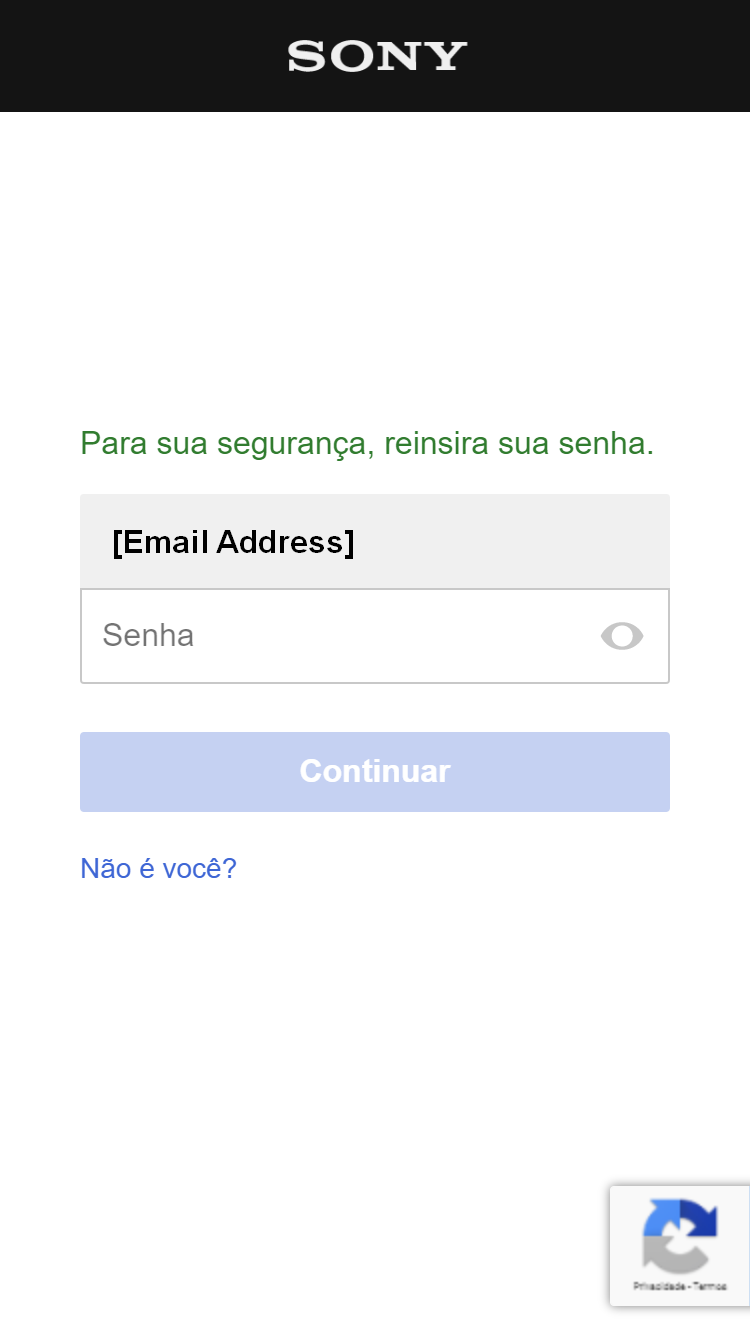
Task: Switch accounts via "Não é você?"
Action: point(158,868)
